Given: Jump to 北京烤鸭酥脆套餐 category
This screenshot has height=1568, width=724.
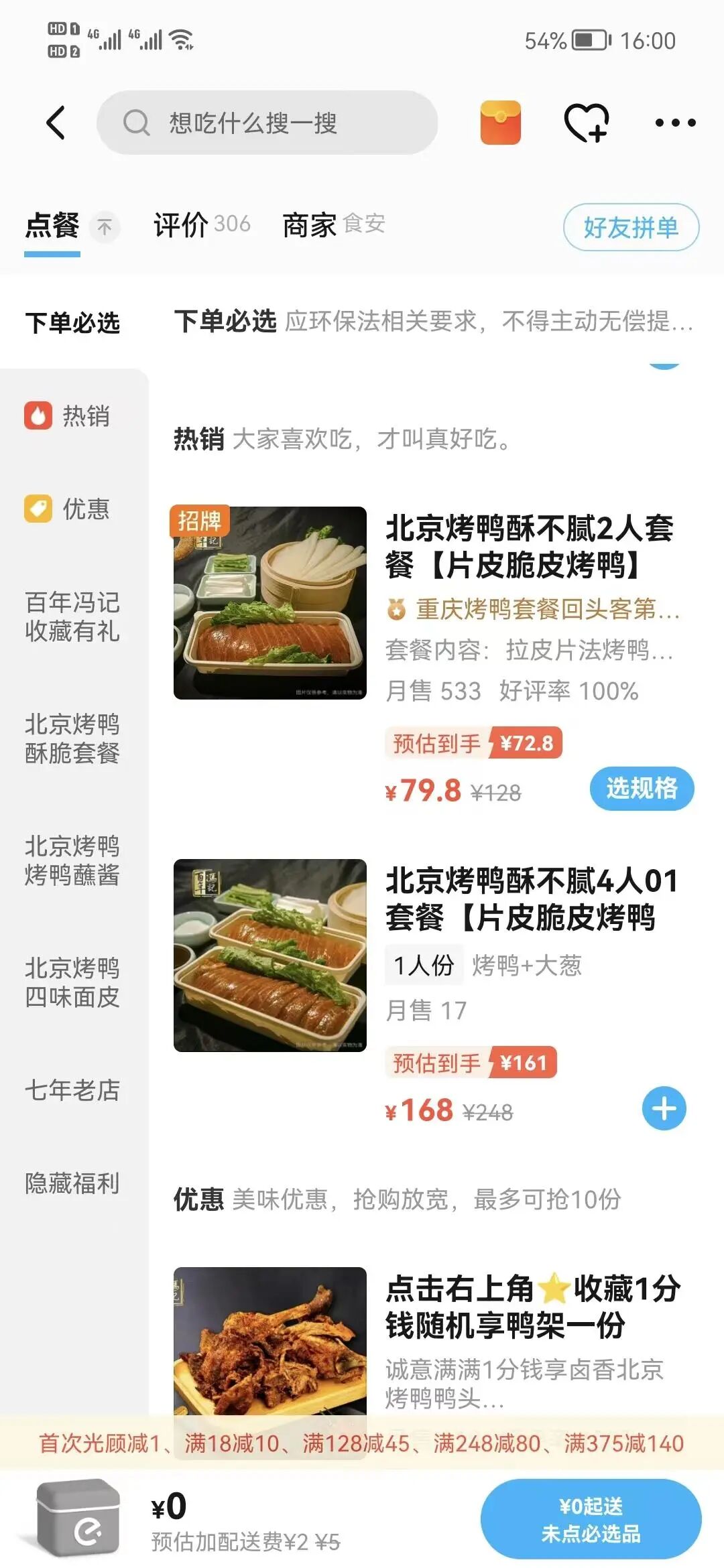Looking at the screenshot, I should [72, 738].
